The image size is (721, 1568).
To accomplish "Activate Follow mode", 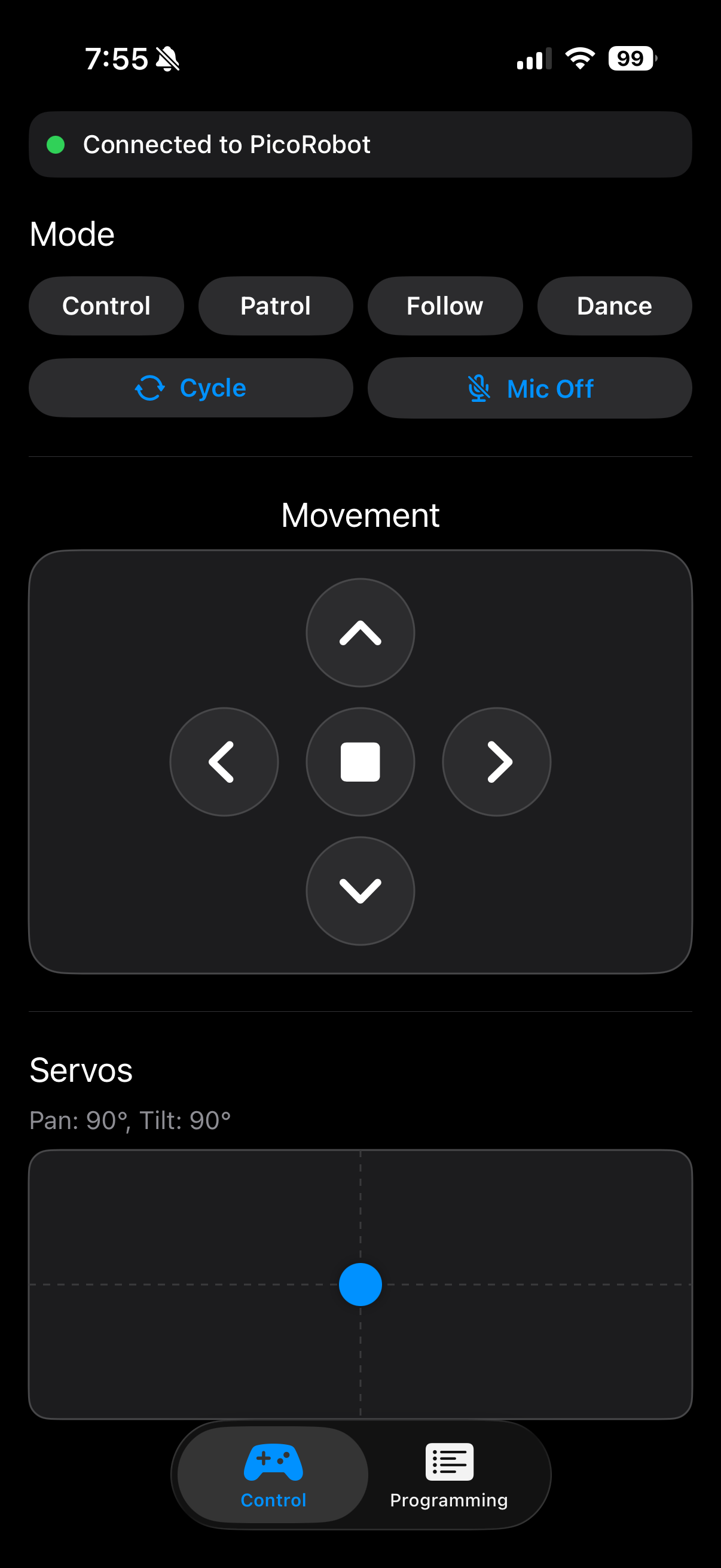I will [445, 306].
